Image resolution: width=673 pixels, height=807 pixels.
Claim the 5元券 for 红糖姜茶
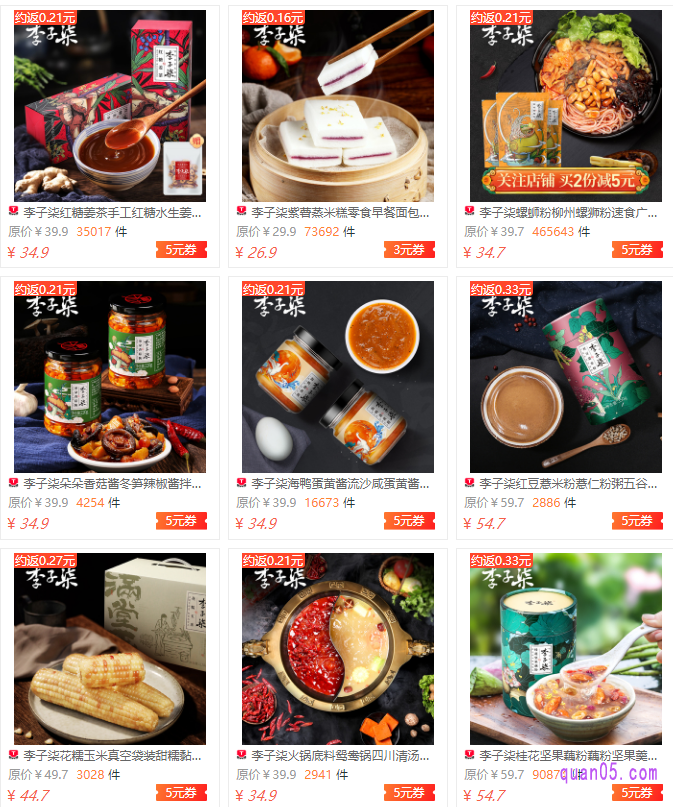click(x=181, y=250)
